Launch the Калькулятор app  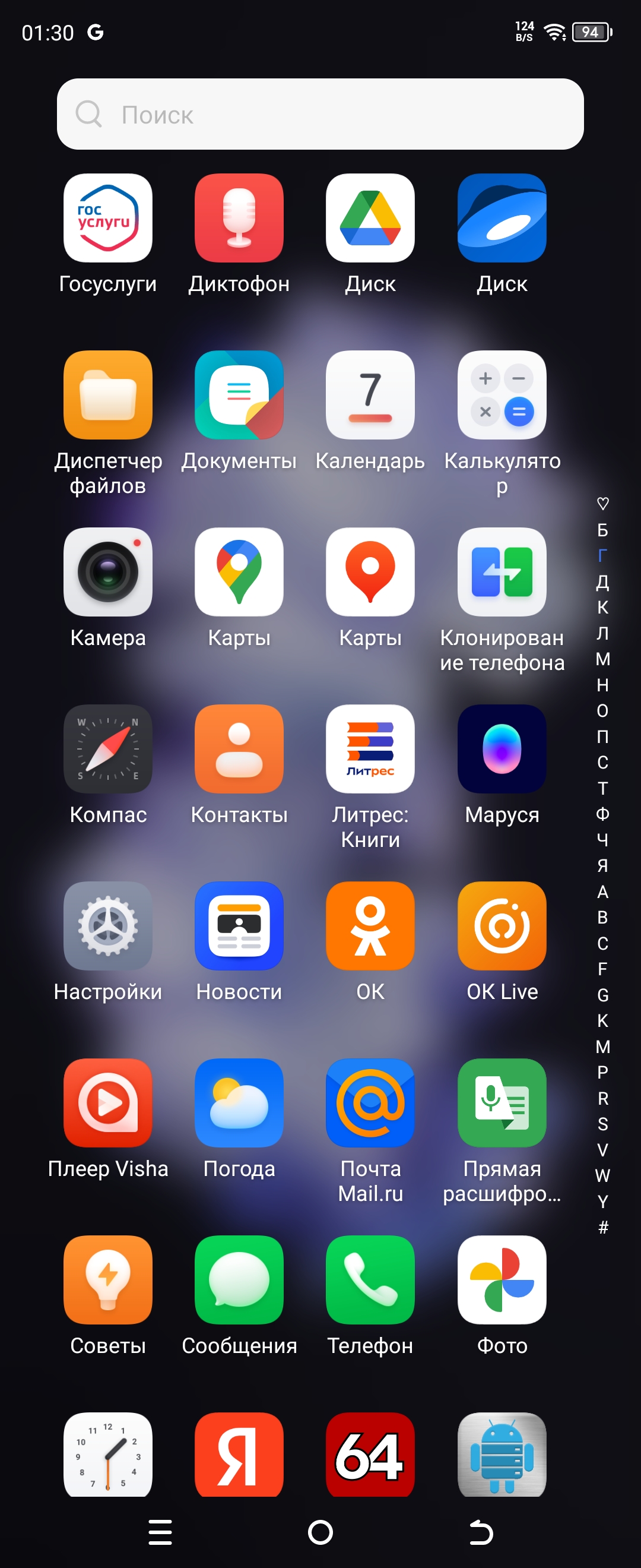pos(502,395)
